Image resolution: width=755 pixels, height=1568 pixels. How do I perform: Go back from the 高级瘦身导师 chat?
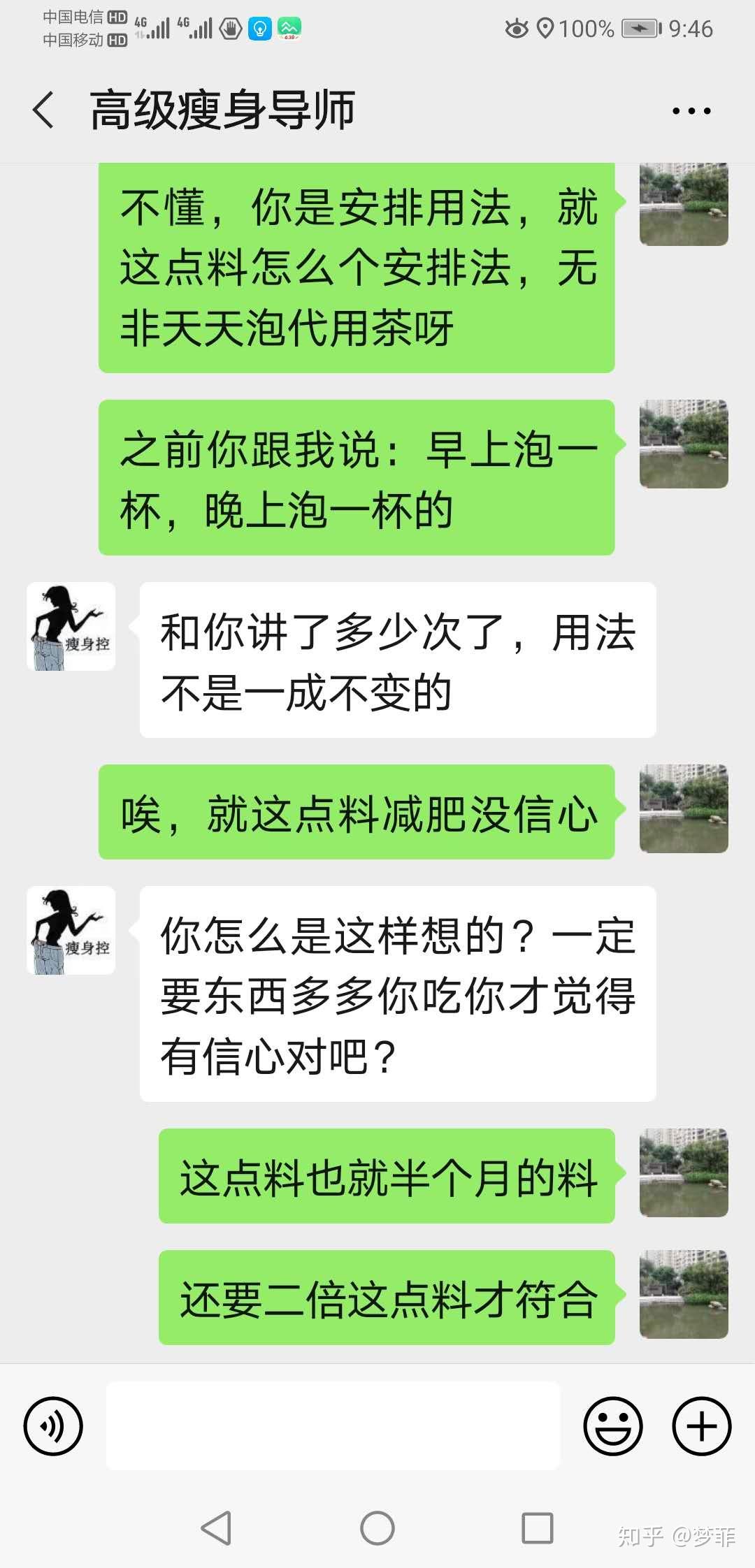click(43, 110)
